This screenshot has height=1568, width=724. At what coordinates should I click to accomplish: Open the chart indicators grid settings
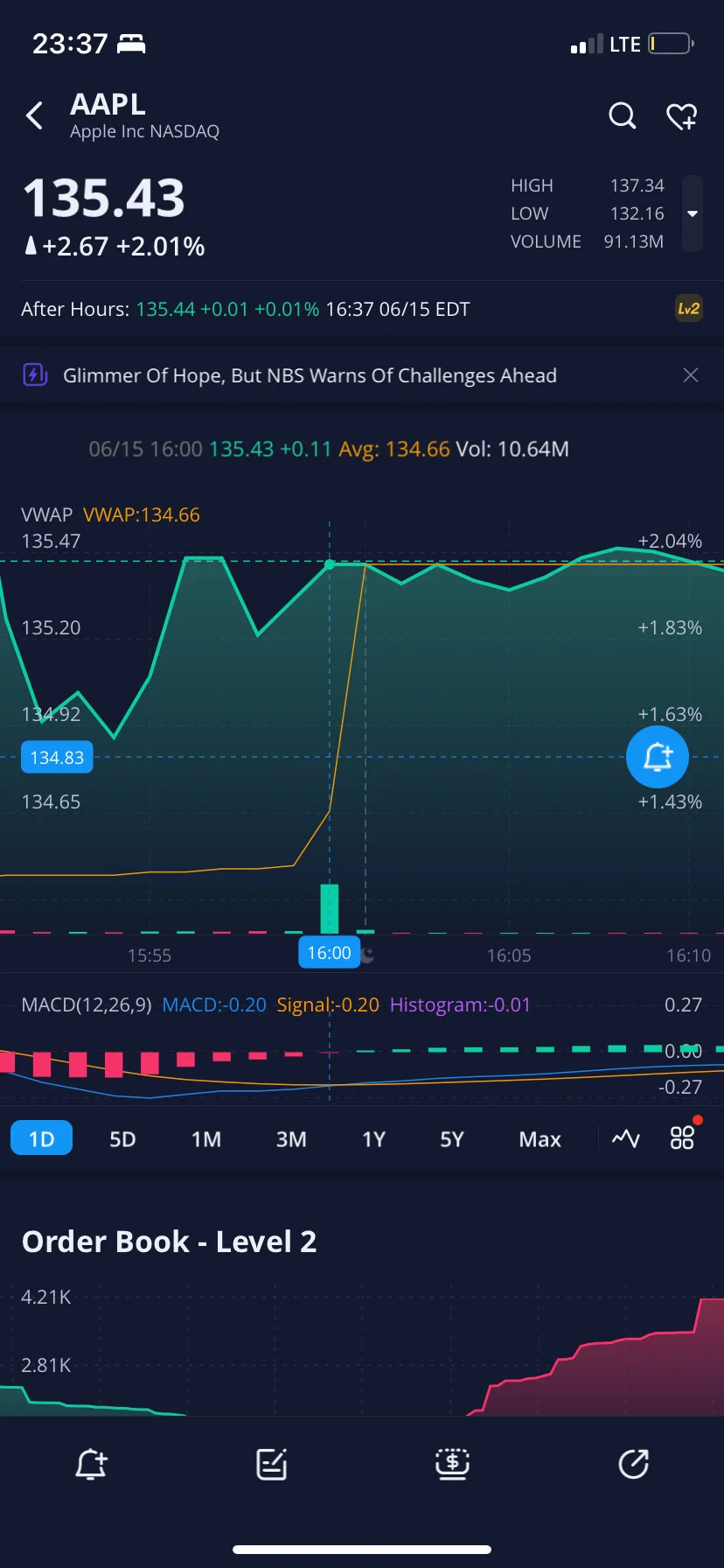682,1137
